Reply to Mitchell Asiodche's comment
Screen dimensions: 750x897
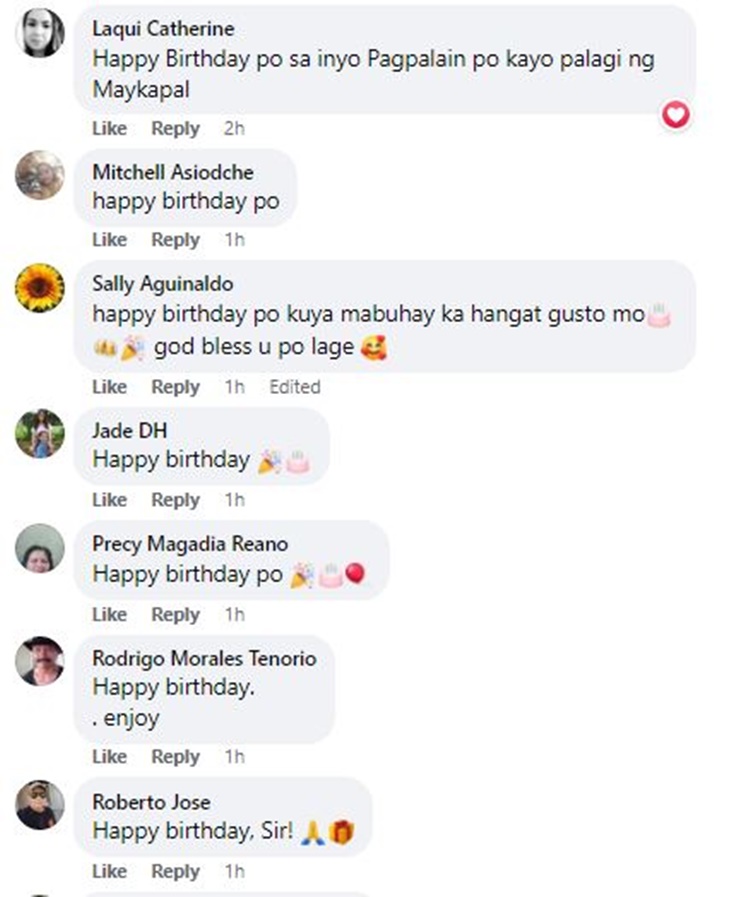pyautogui.click(x=175, y=240)
